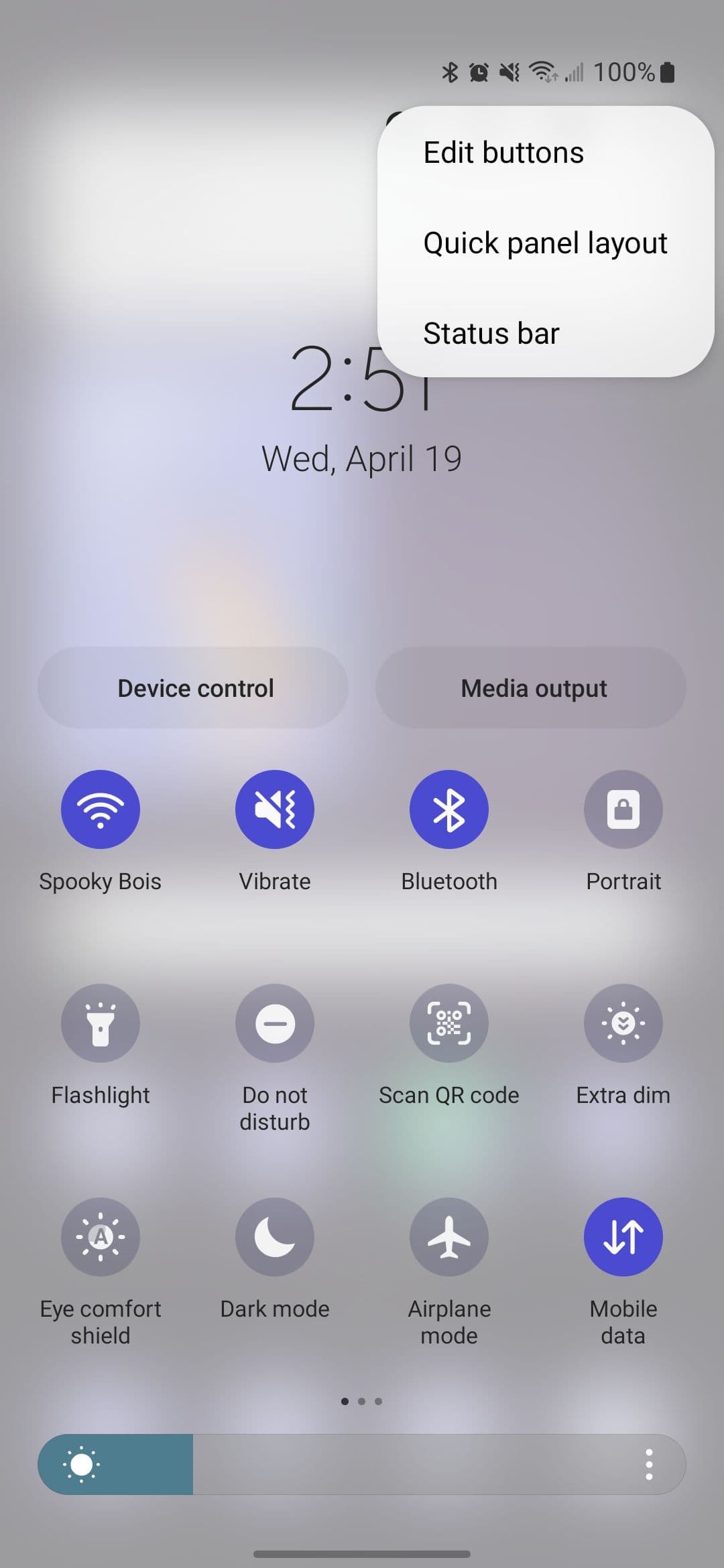This screenshot has height=1568, width=724.
Task: Activate Eye comfort shield
Action: coord(100,1236)
